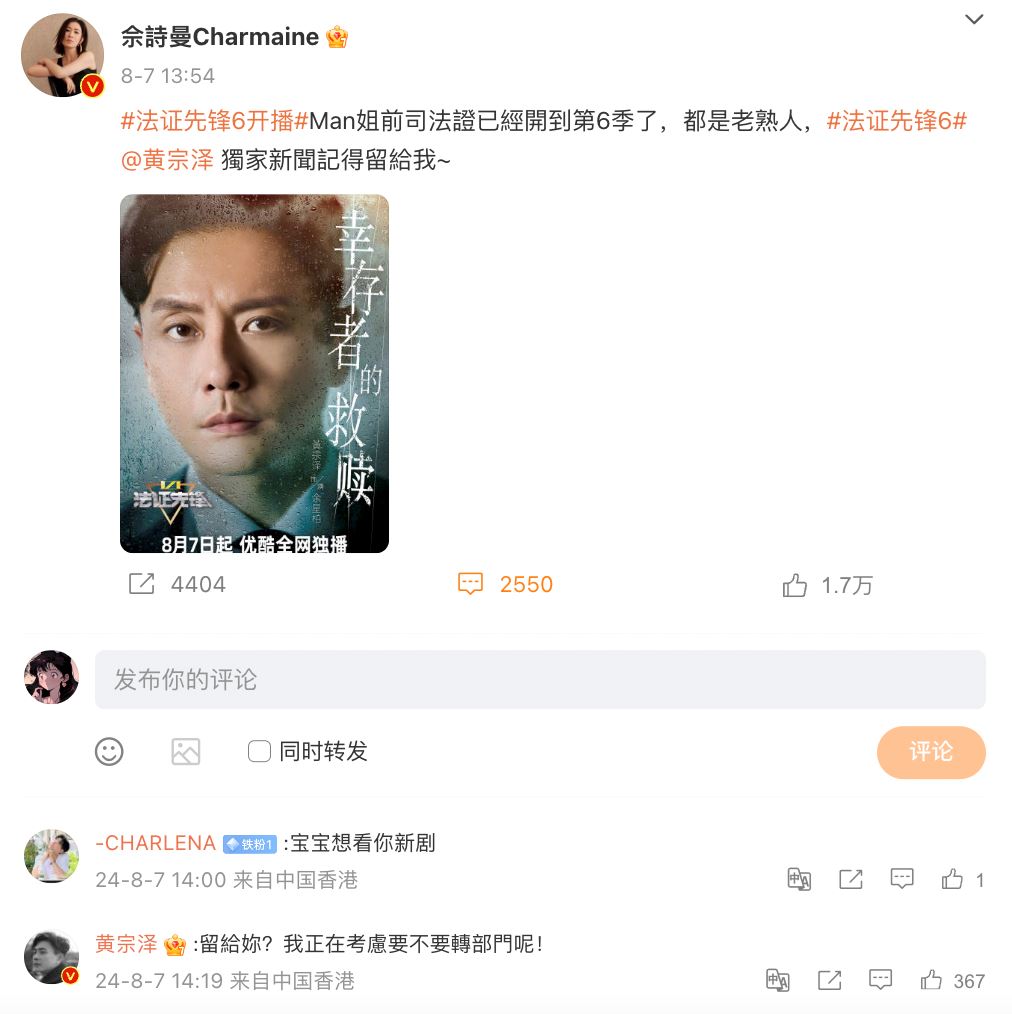Image resolution: width=1012 pixels, height=1014 pixels.
Task: Reply to 黄宗泽's comment via its bubble icon
Action: pyautogui.click(x=879, y=980)
